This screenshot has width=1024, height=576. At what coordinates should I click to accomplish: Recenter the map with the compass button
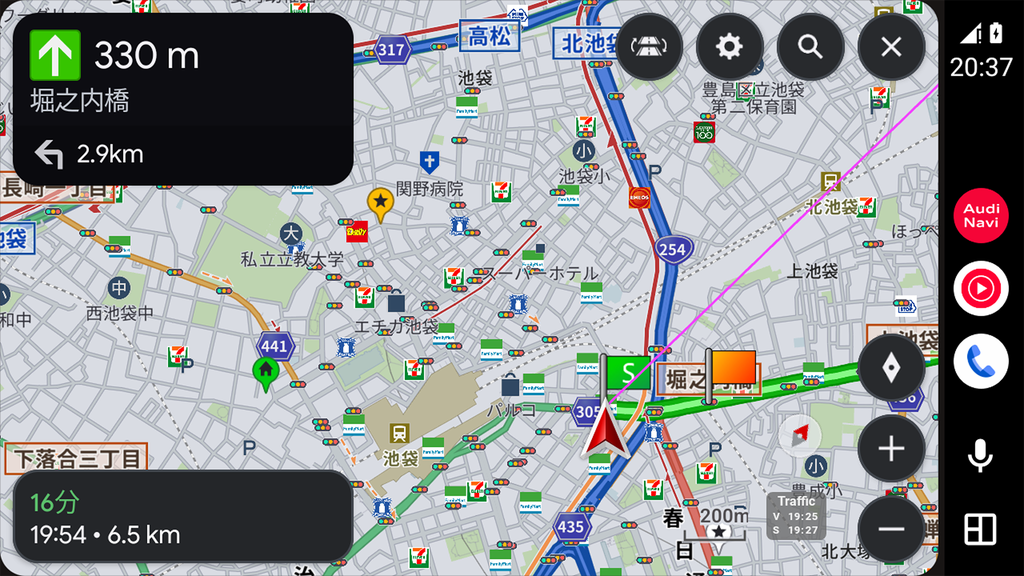click(x=891, y=368)
